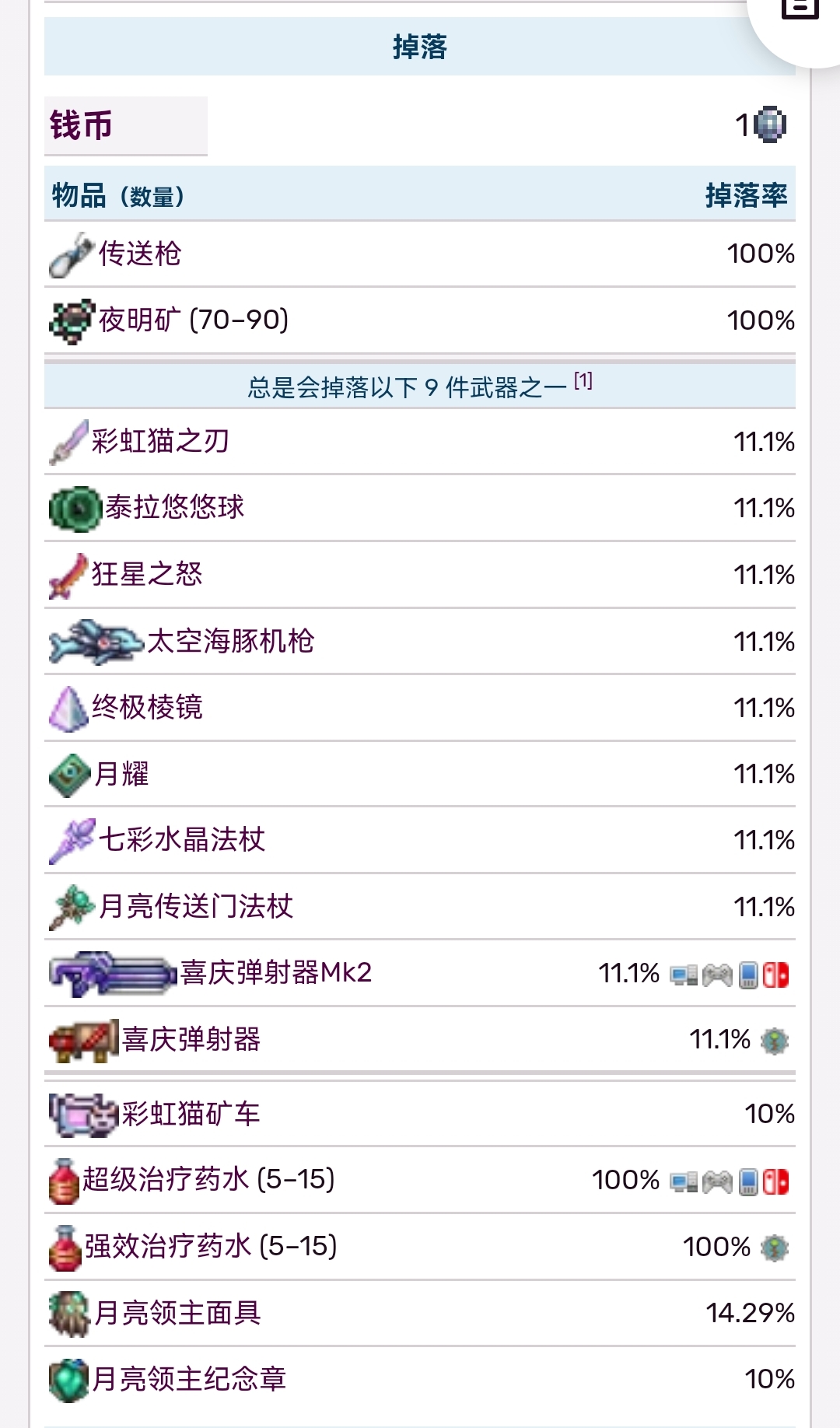This screenshot has height=1428, width=840.
Task: Open the 喜庆弹射器 link
Action: tap(191, 1039)
